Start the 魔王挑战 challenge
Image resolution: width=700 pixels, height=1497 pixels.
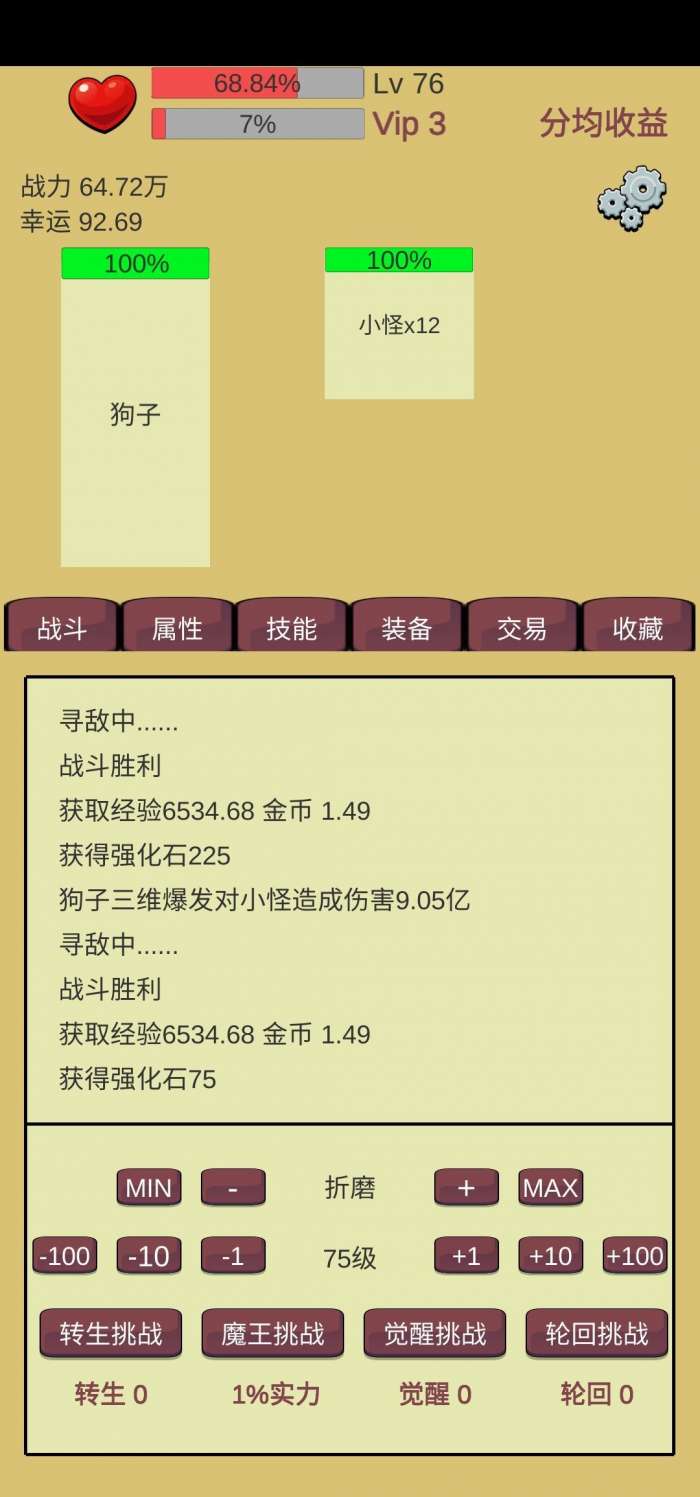pos(273,1333)
